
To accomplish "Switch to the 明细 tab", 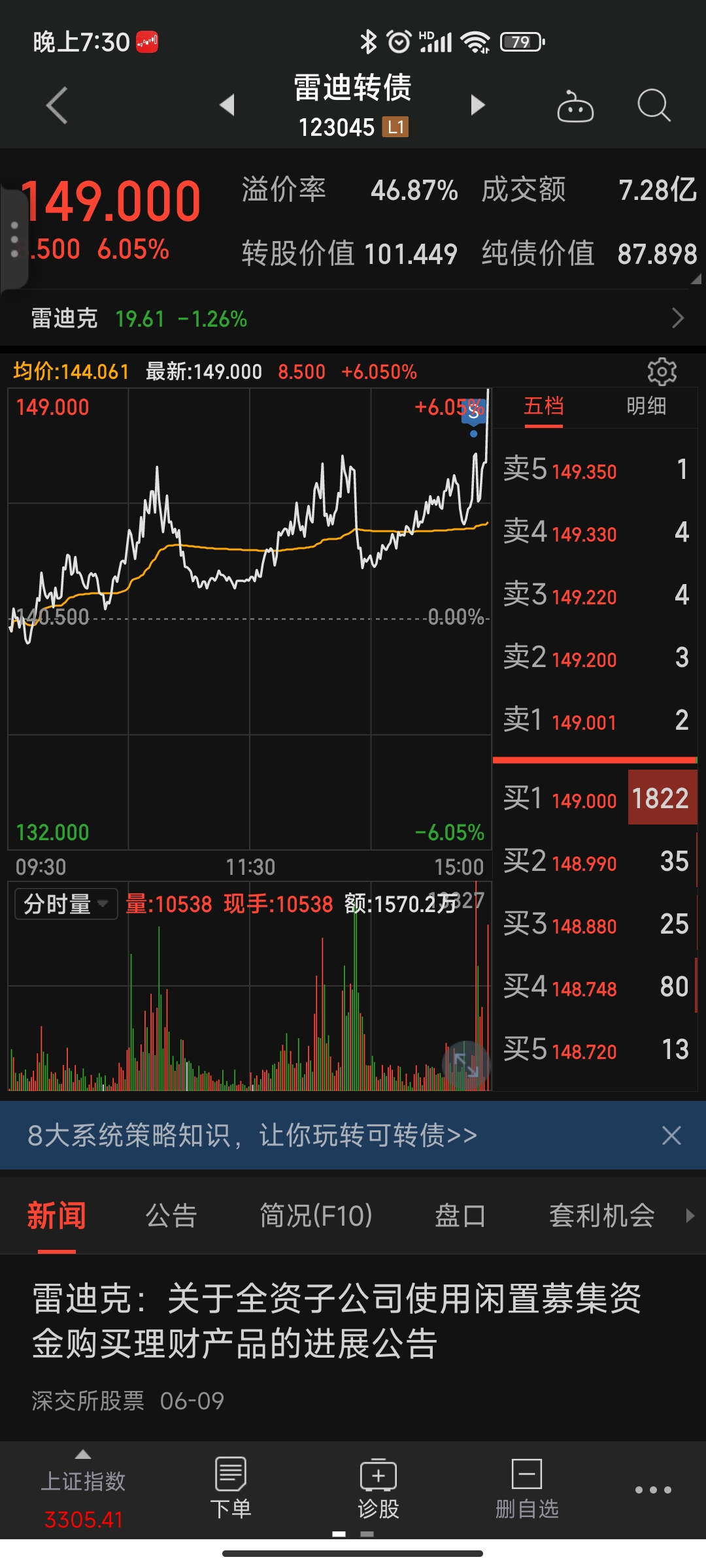I will pos(646,406).
